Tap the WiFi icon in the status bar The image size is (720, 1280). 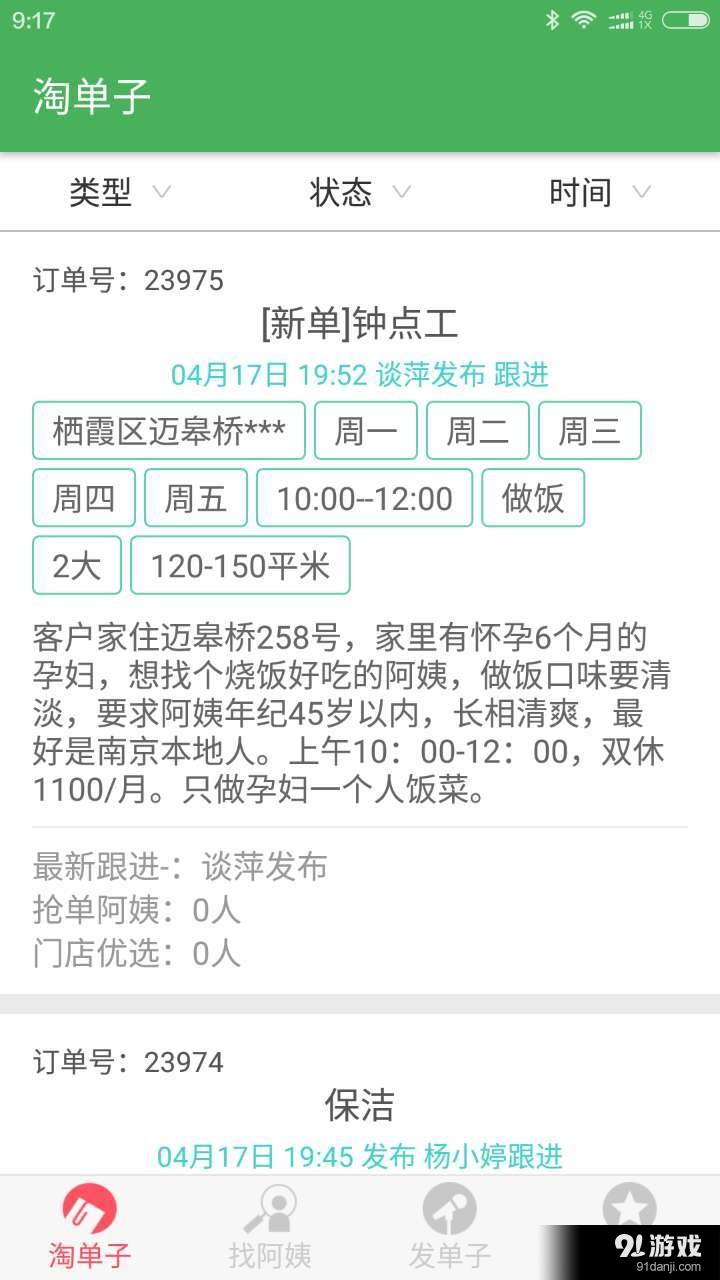point(583,17)
